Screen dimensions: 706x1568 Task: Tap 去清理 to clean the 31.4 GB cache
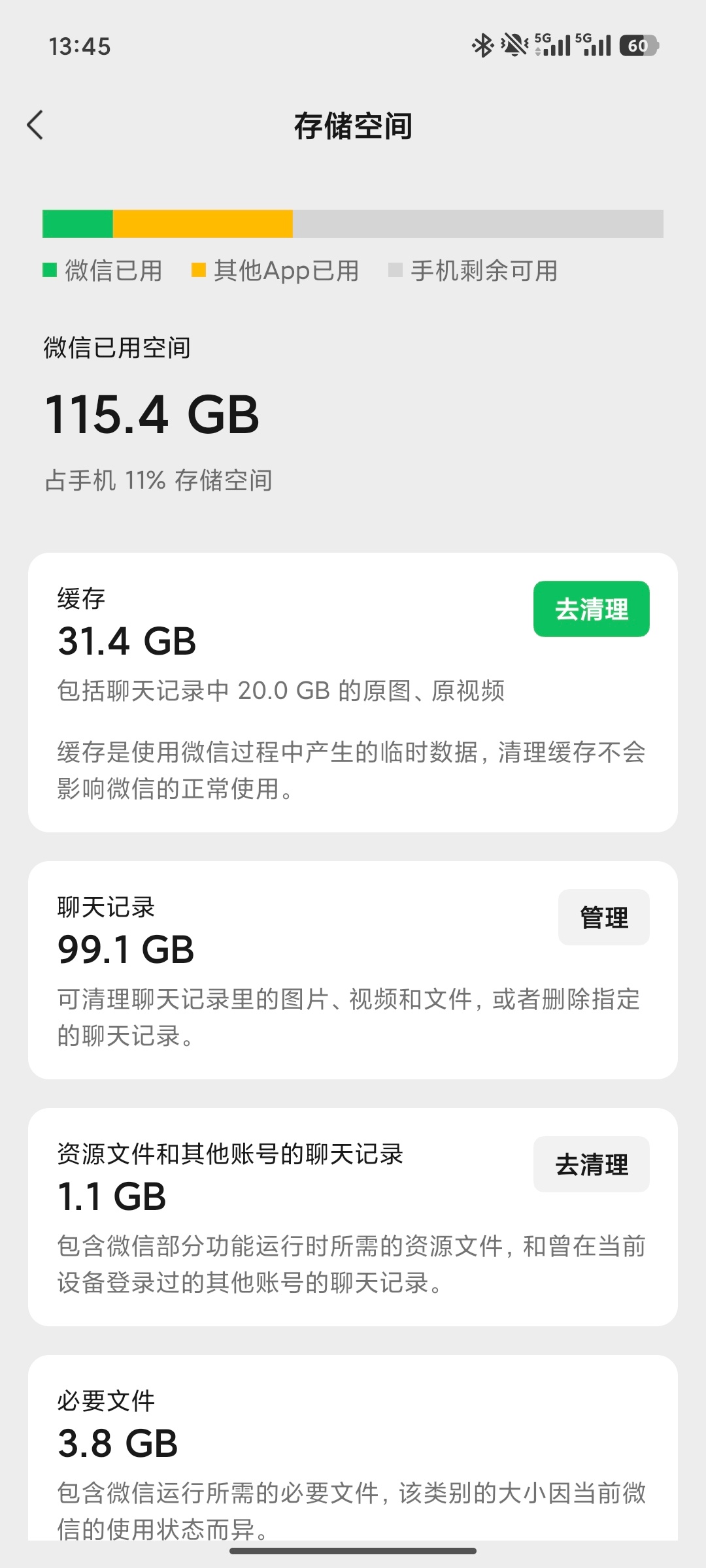point(590,609)
